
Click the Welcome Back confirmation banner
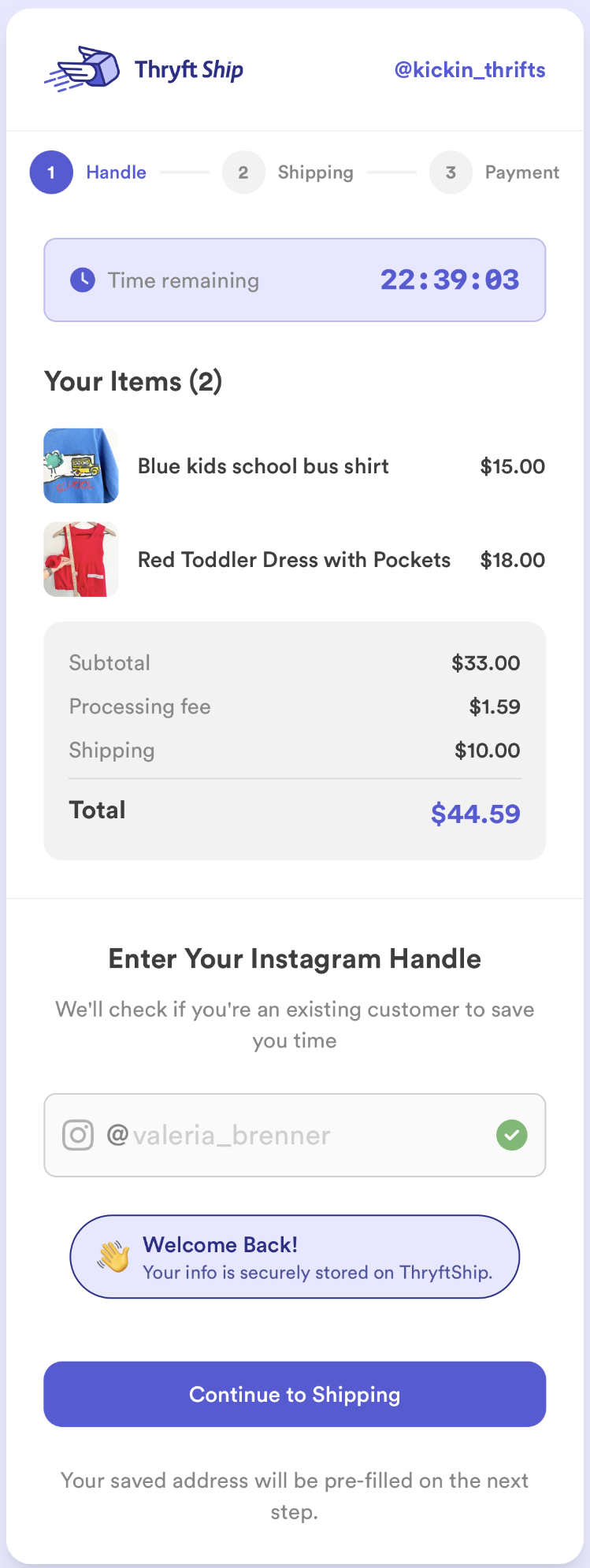point(295,1256)
